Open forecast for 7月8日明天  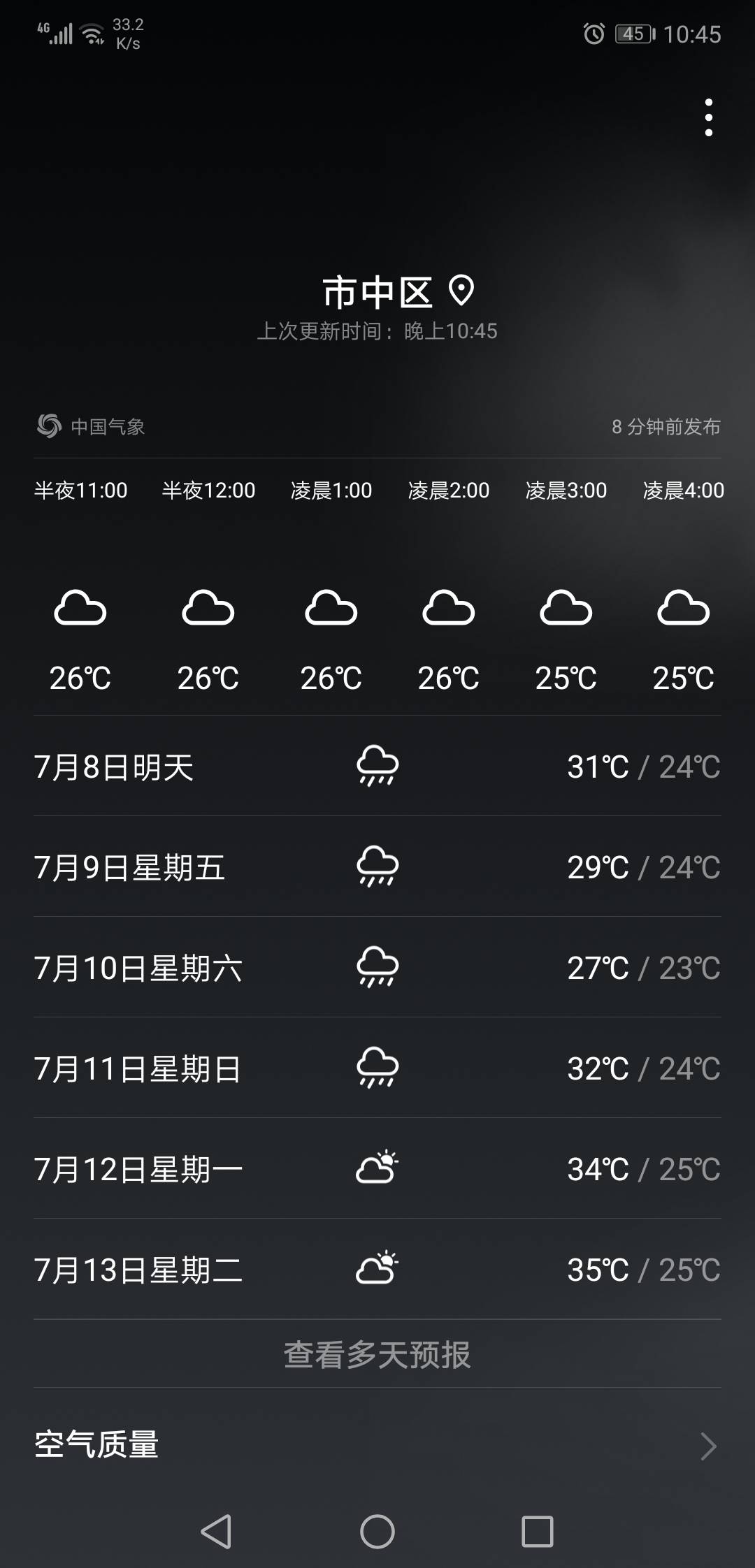(x=377, y=766)
